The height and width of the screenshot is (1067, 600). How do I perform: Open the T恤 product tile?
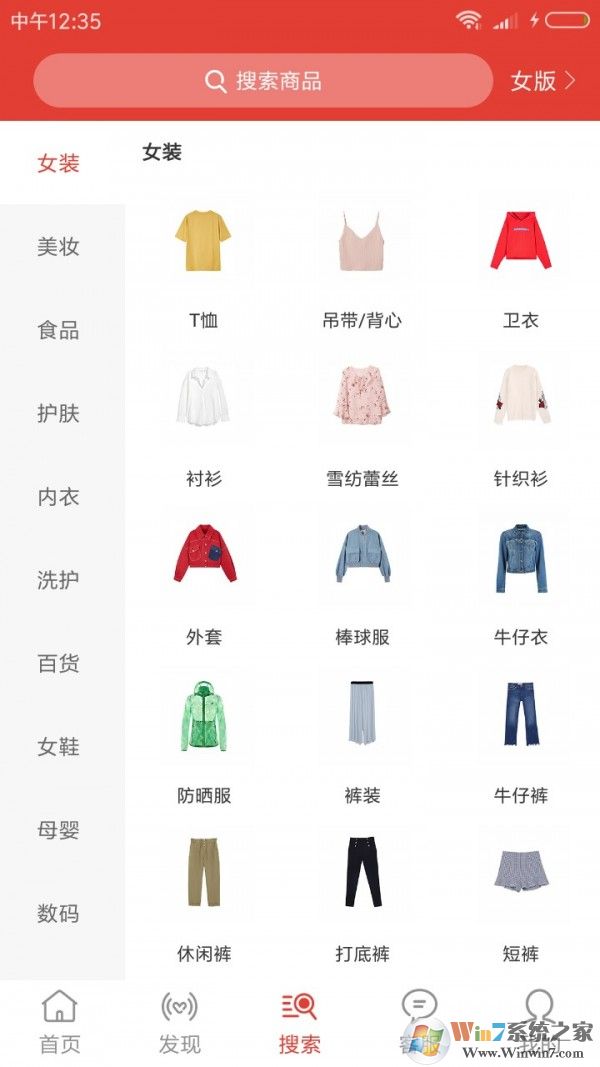[203, 263]
